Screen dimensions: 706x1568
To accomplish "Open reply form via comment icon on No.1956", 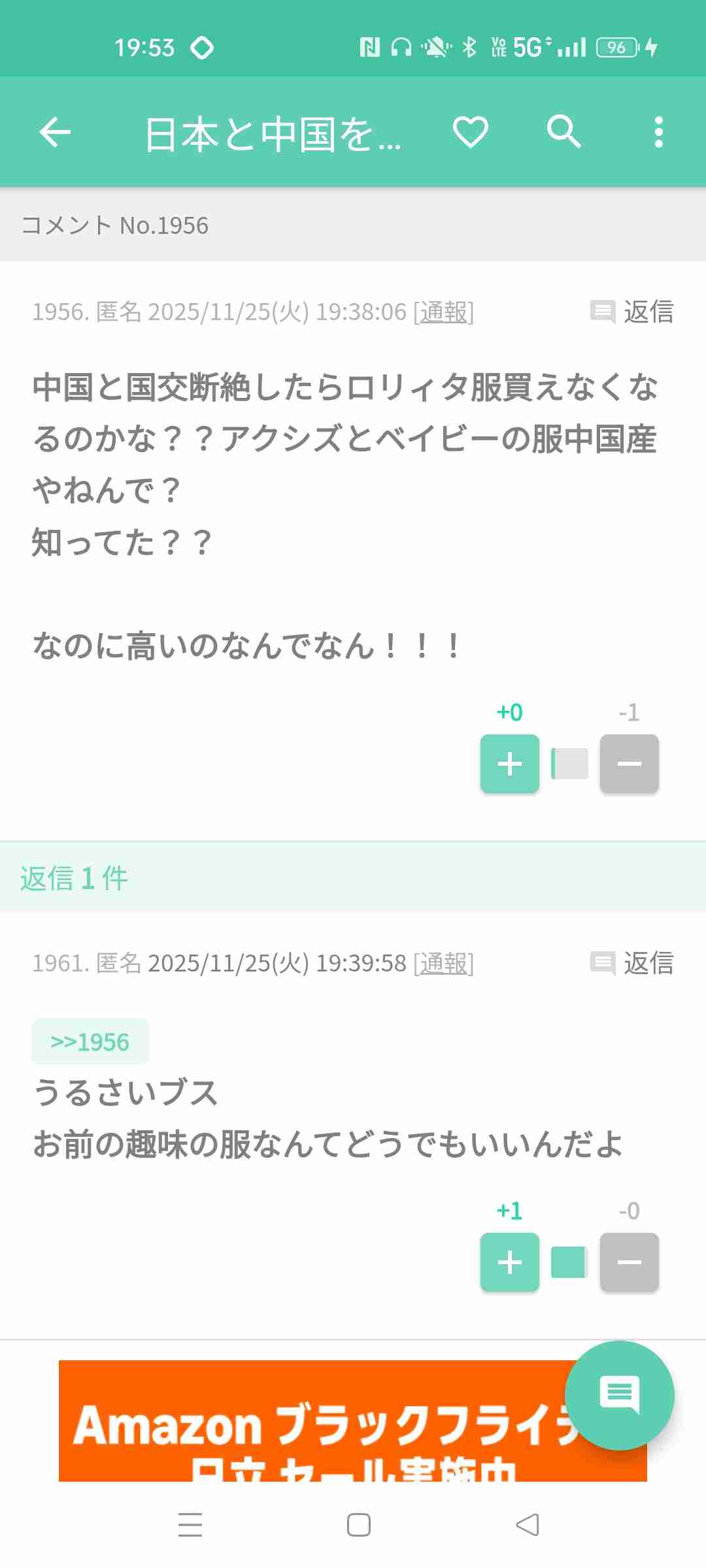I will click(x=602, y=313).
